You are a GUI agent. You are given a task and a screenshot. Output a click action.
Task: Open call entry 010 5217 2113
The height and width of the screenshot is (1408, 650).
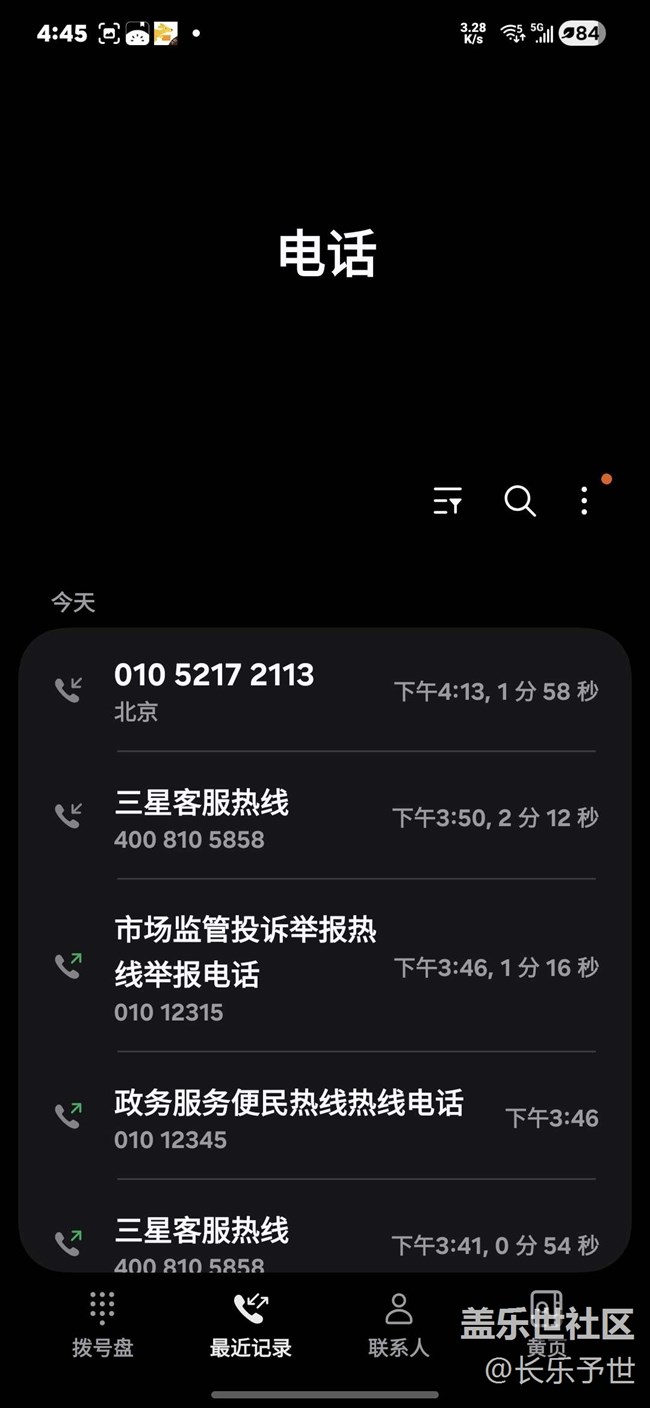click(x=325, y=690)
